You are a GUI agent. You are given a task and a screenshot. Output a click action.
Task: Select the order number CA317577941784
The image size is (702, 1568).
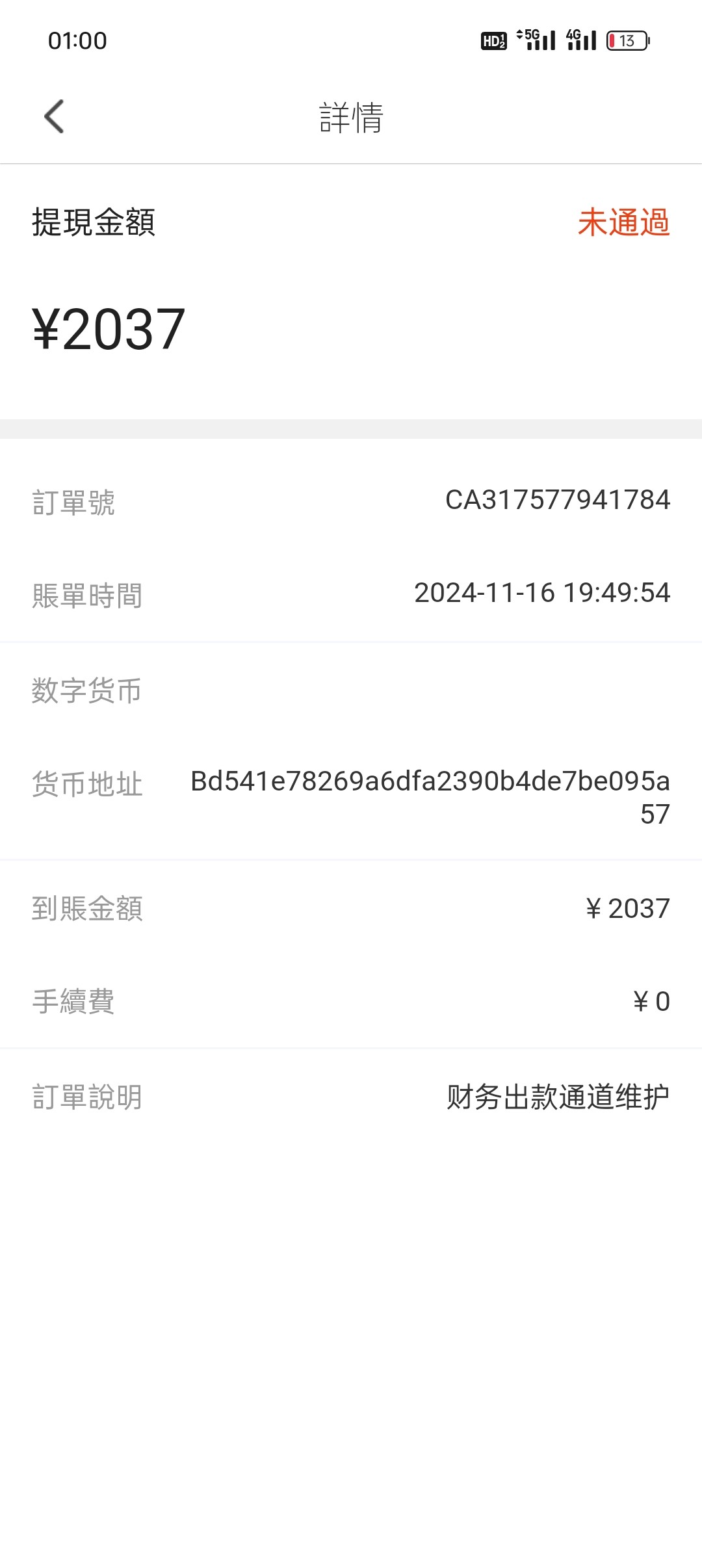557,501
